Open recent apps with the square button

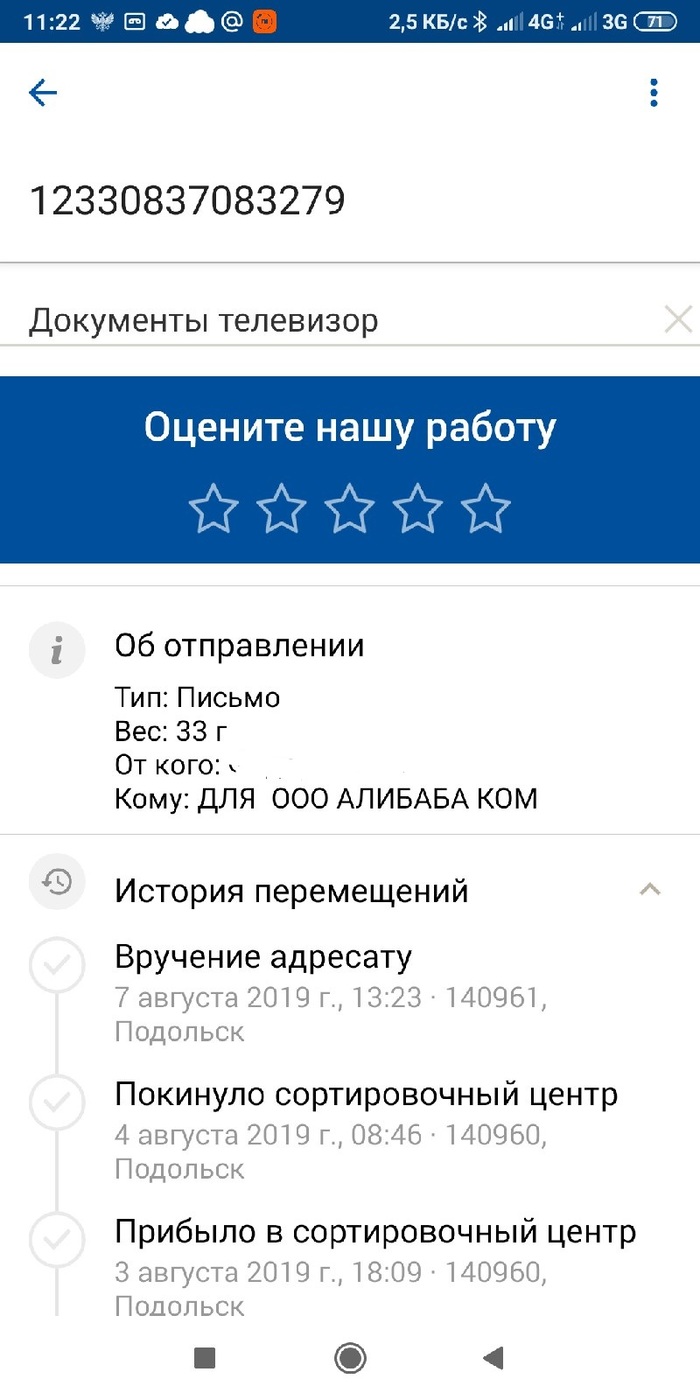(205, 1358)
